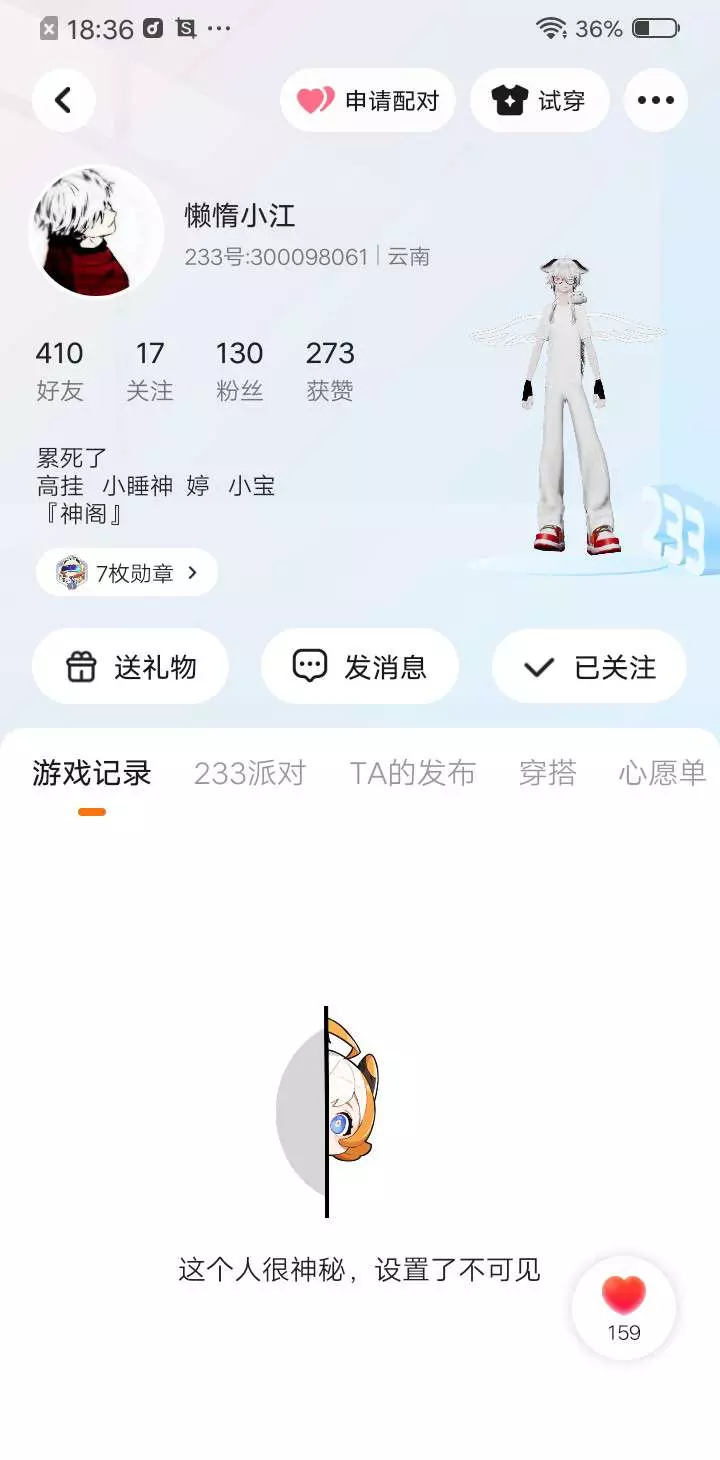Tap 发消息 to message this user

(360, 666)
